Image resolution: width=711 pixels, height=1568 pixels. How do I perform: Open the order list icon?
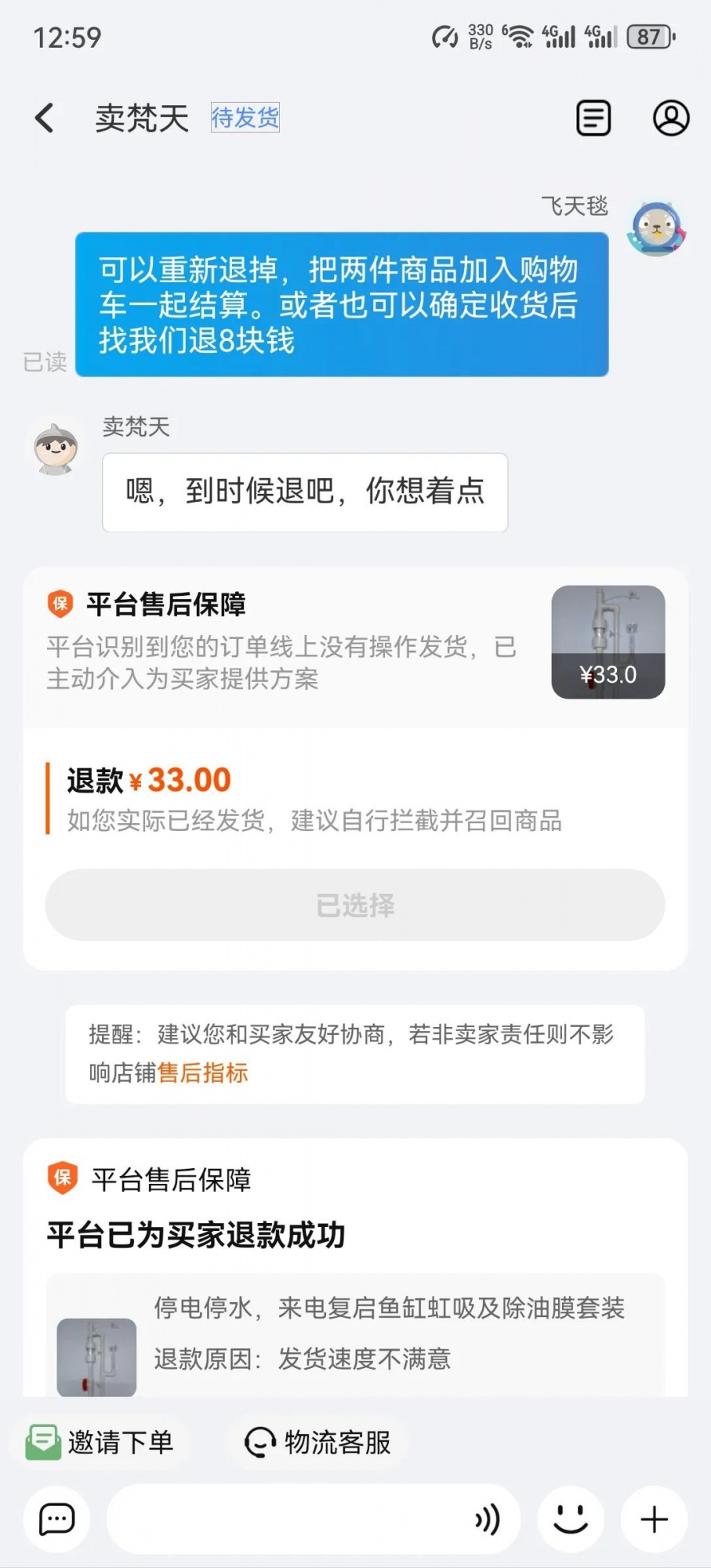coord(593,118)
